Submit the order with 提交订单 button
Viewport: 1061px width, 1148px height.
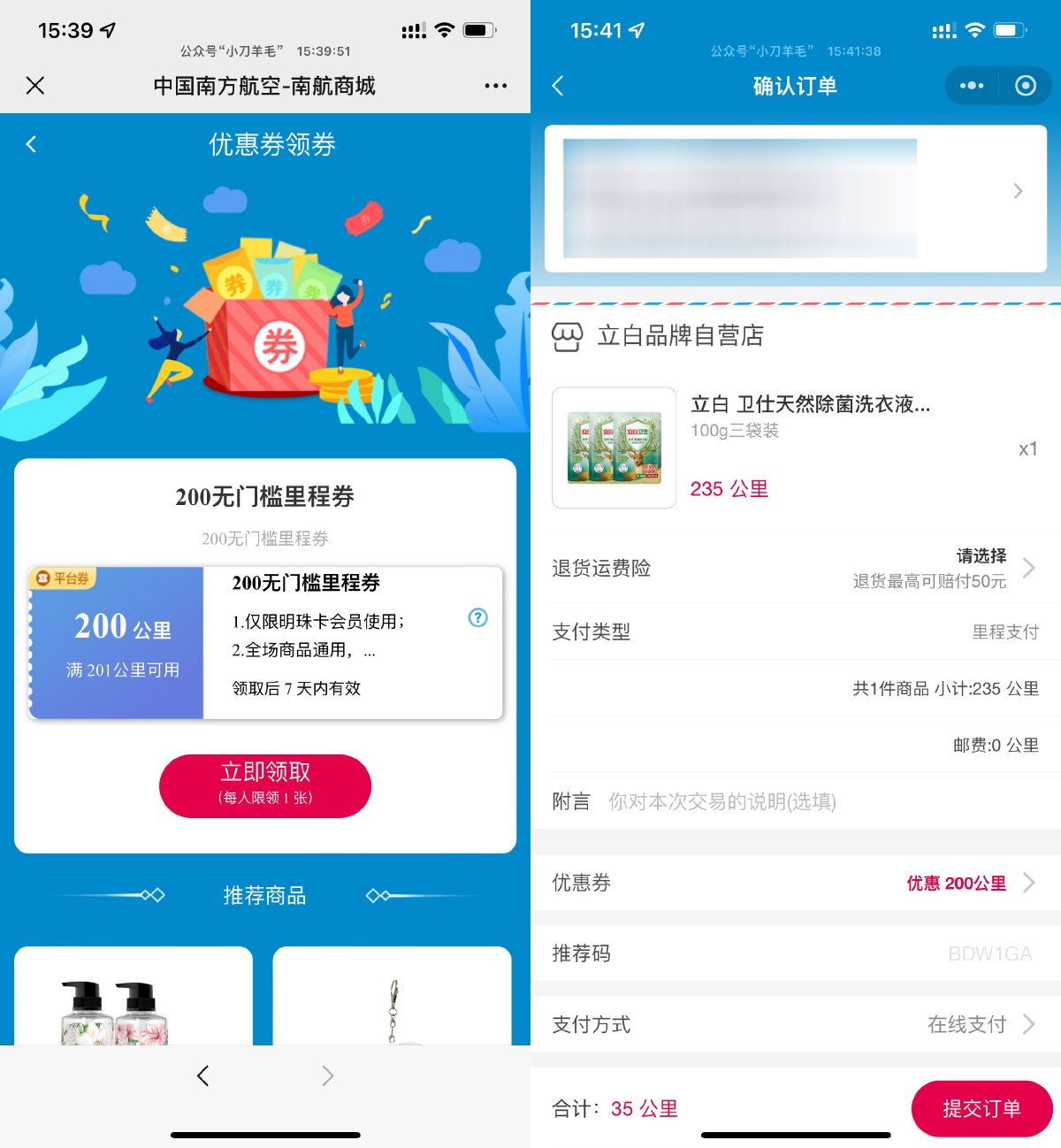(981, 1108)
